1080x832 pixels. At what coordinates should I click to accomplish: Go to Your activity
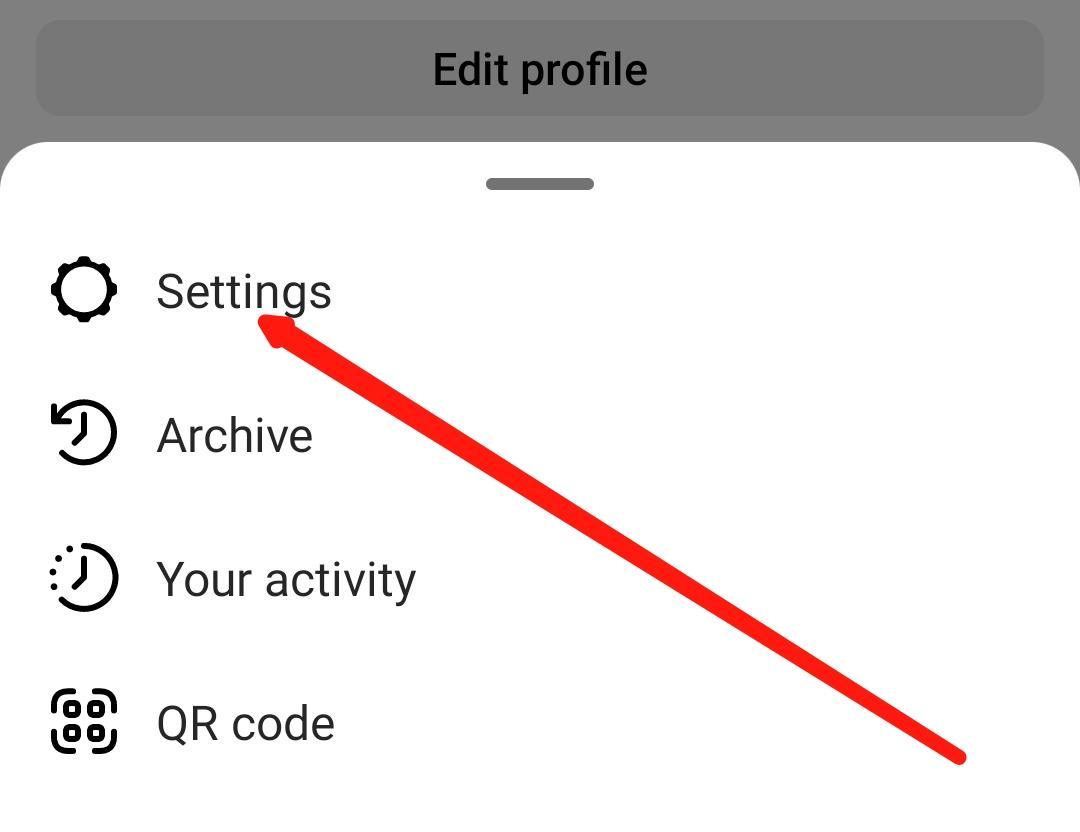pos(285,579)
